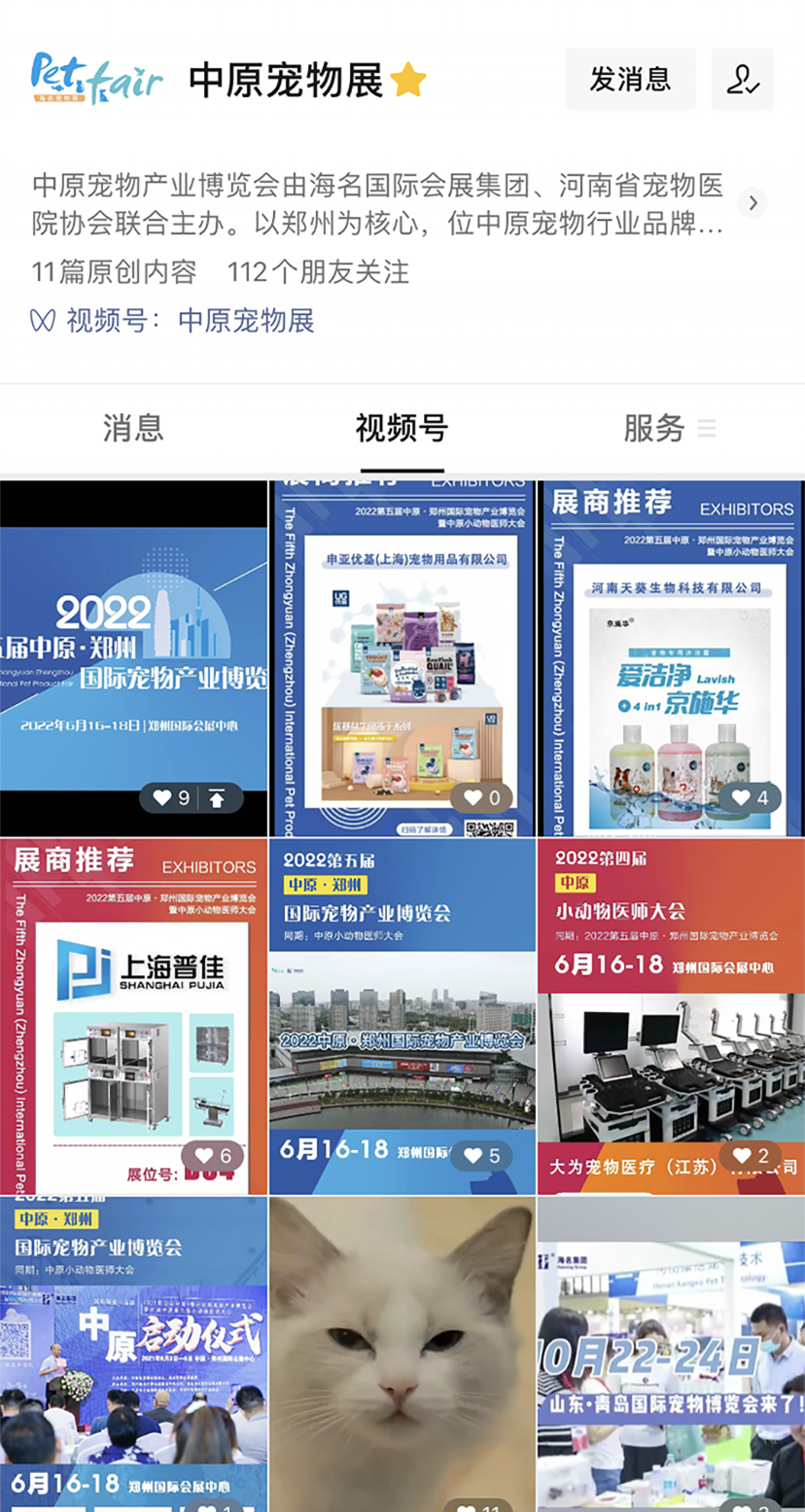Open the following-status person icon

[743, 79]
